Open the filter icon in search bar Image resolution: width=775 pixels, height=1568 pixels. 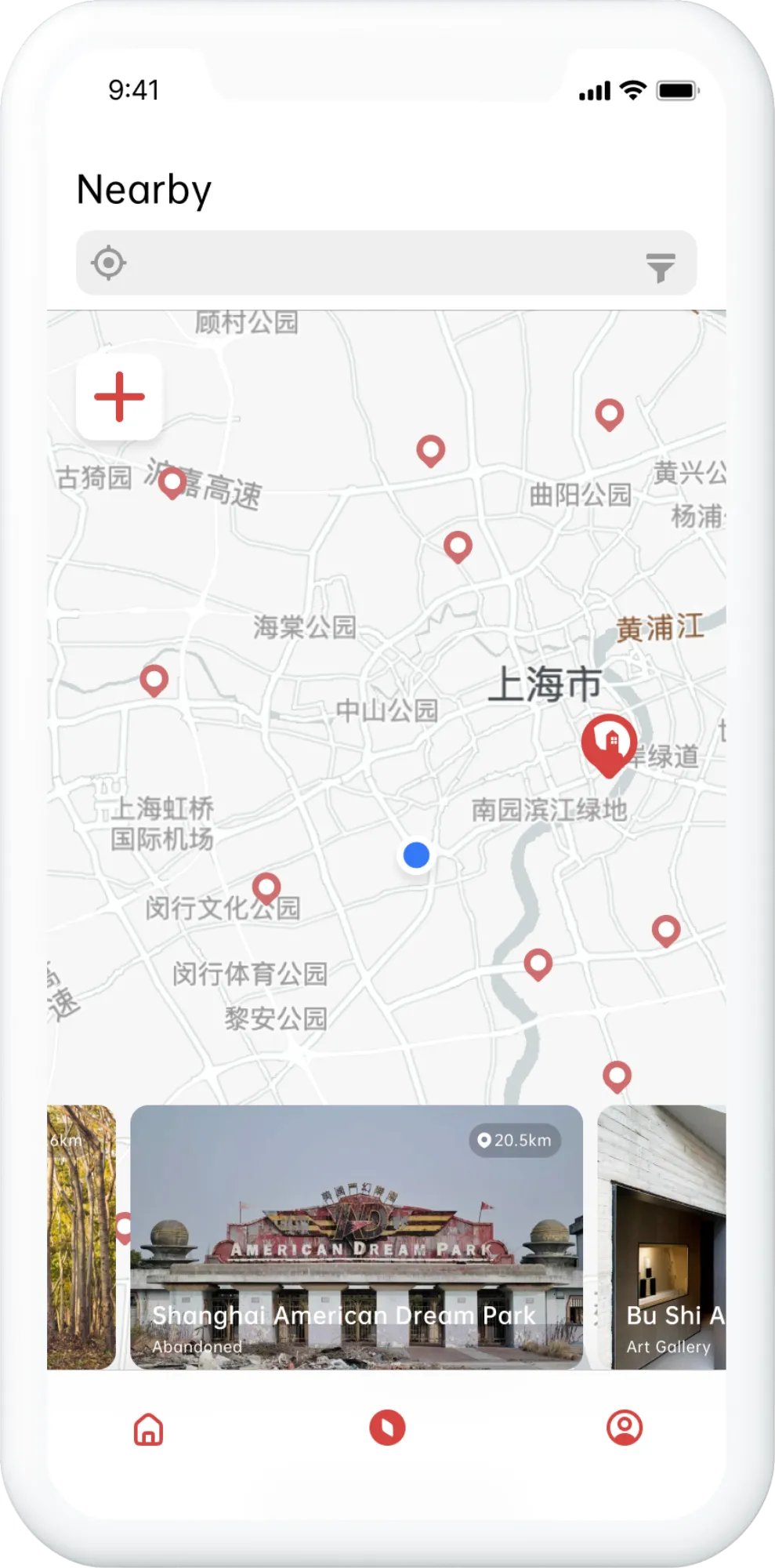[661, 267]
